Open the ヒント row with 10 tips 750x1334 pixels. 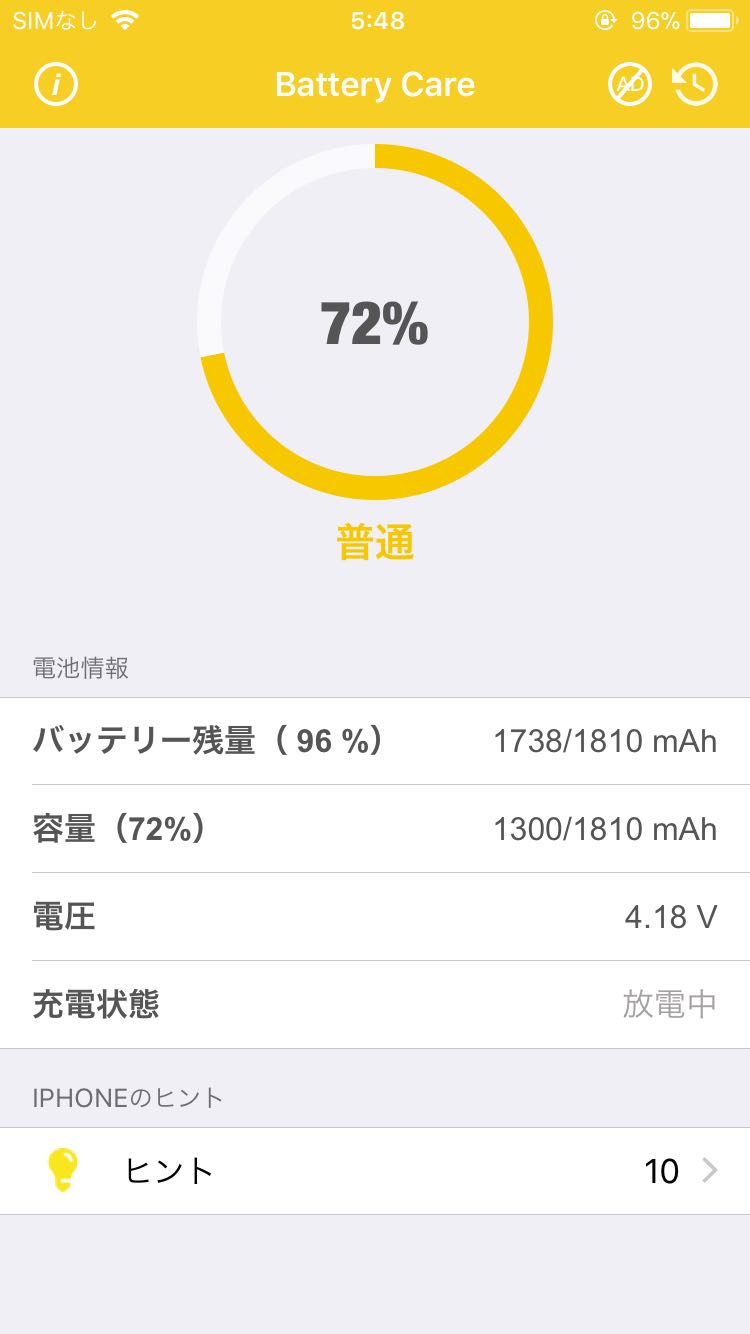375,1171
